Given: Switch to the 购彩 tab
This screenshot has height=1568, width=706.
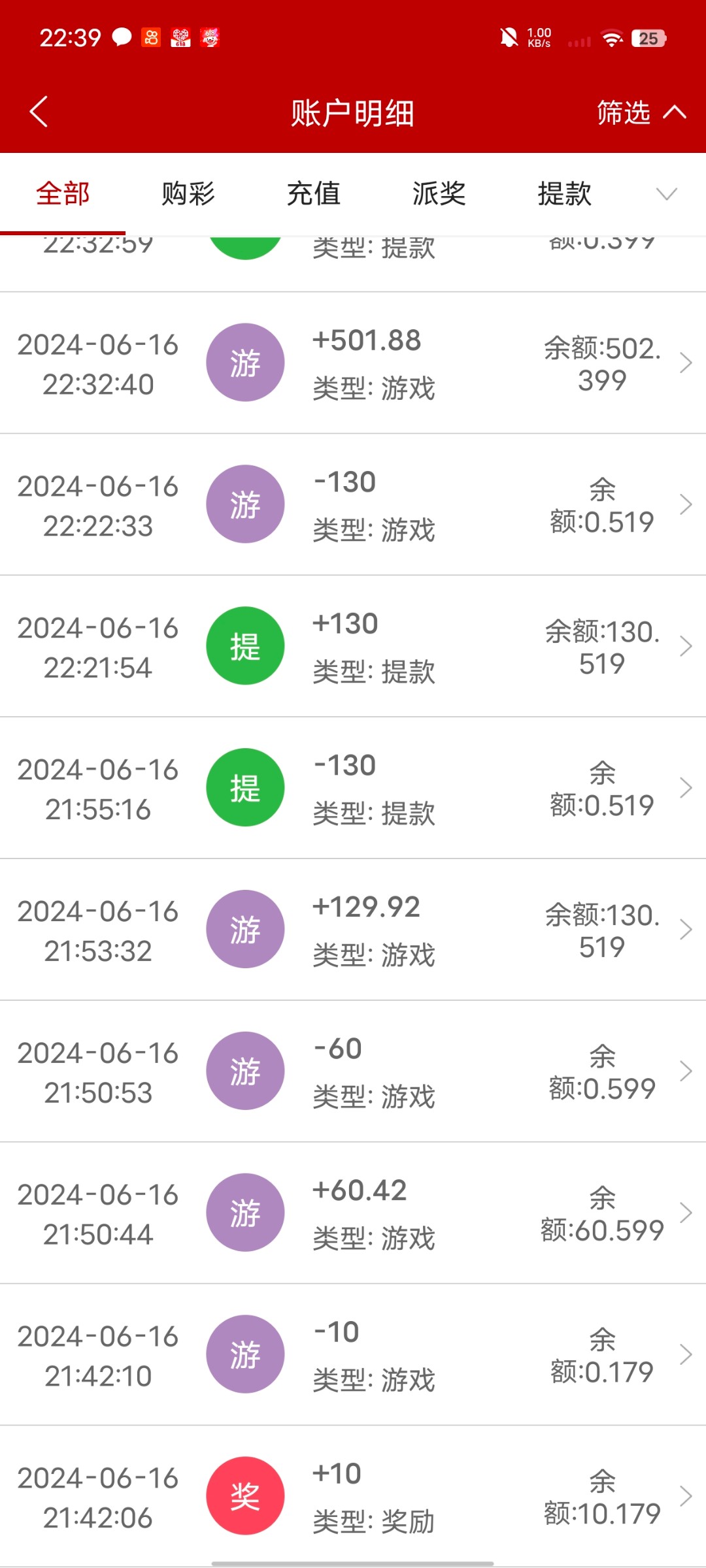Looking at the screenshot, I should [x=188, y=194].
